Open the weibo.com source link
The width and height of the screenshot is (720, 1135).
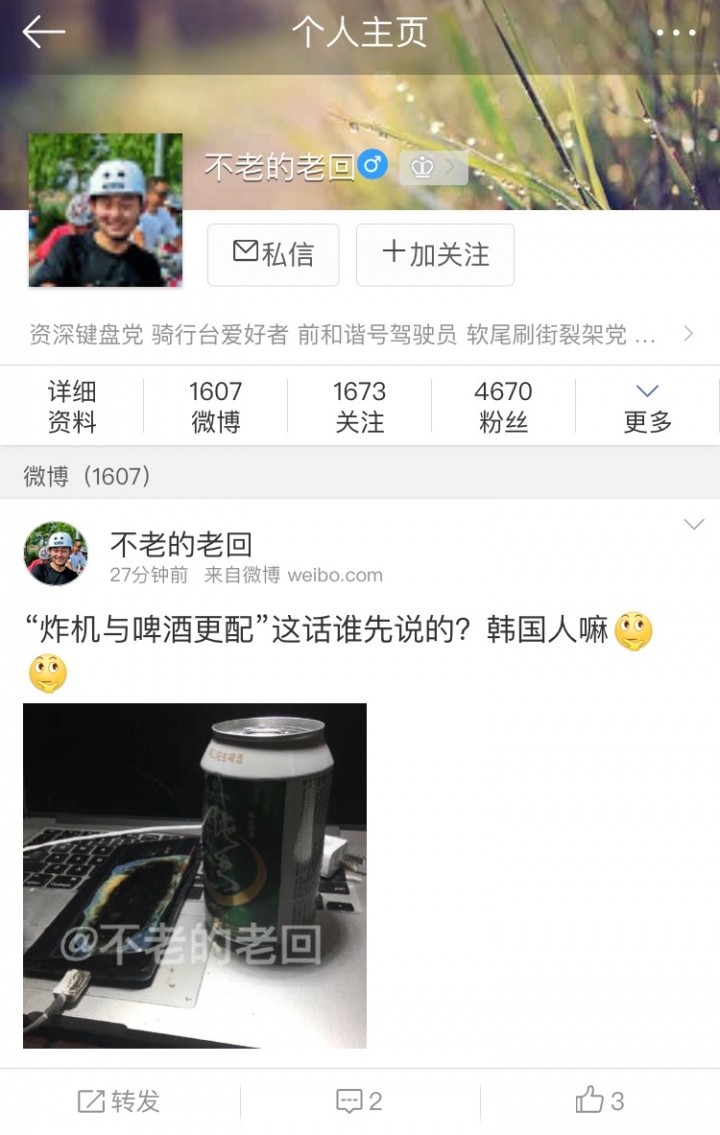(335, 575)
